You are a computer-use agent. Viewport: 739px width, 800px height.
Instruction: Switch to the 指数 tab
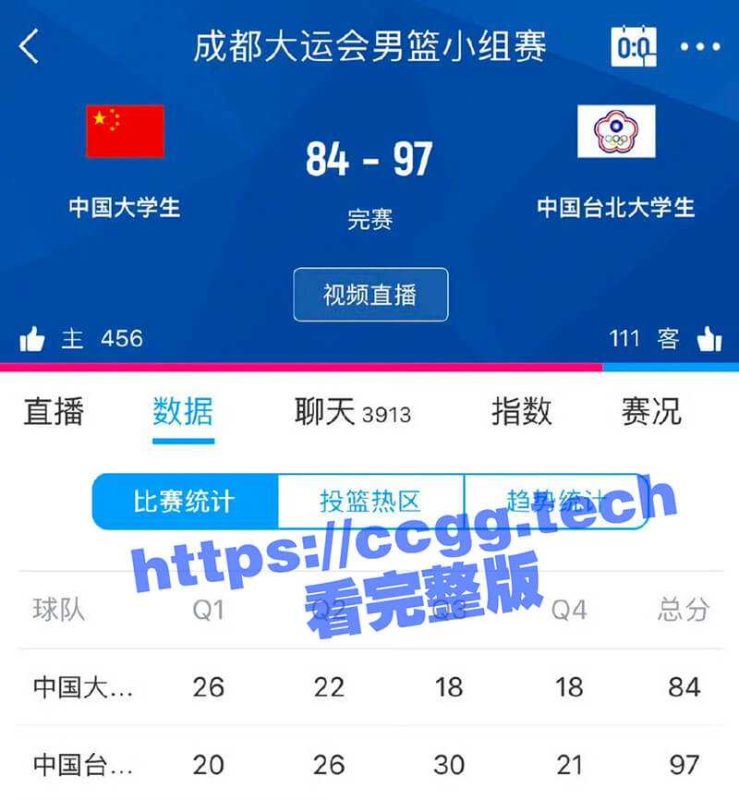(521, 411)
